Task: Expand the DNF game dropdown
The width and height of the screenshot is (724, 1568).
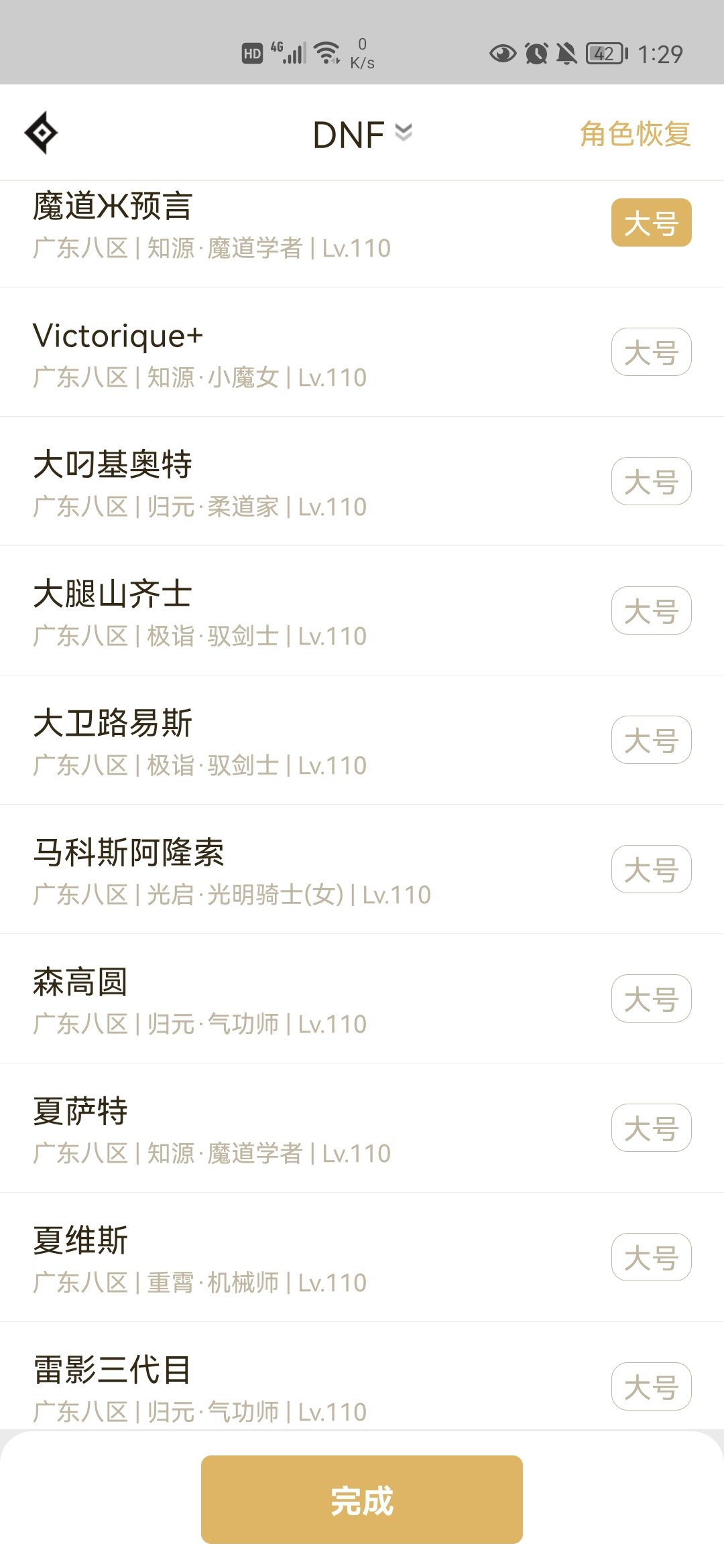Action: tap(363, 134)
